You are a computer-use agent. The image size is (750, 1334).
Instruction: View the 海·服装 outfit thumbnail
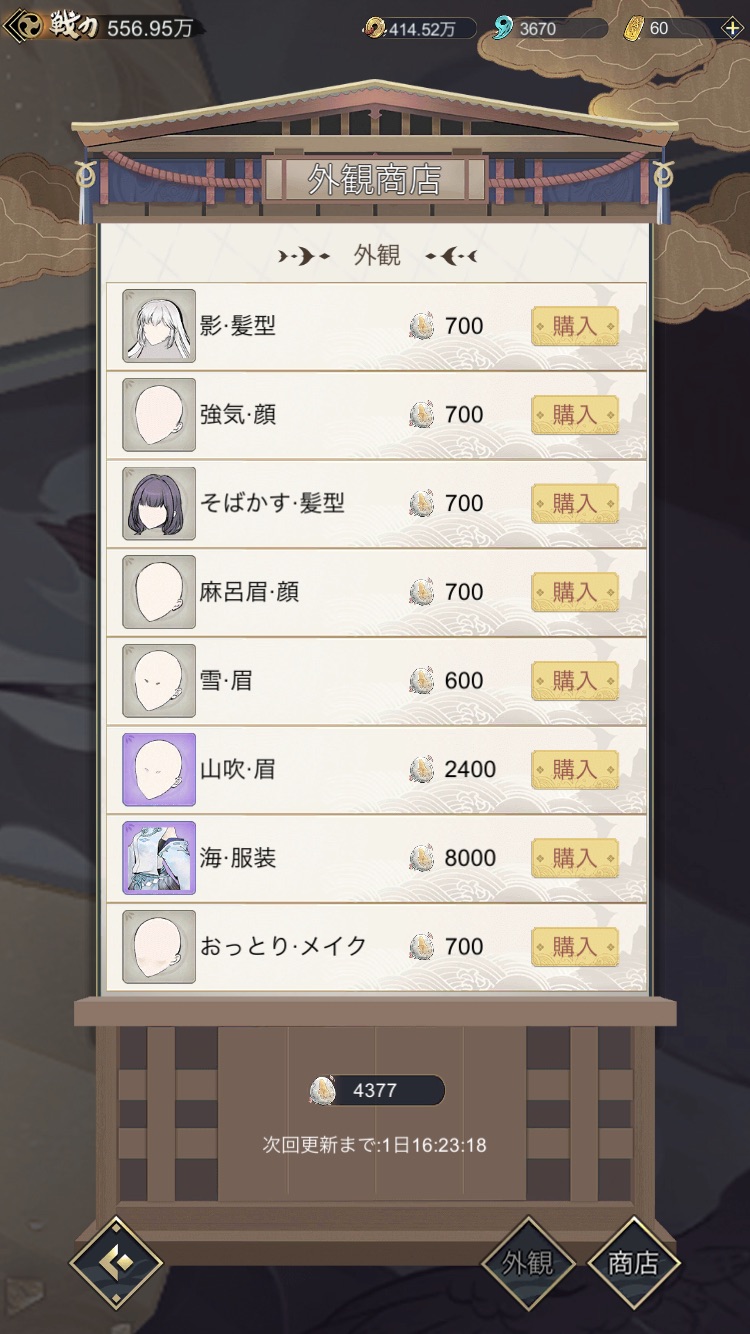click(159, 858)
